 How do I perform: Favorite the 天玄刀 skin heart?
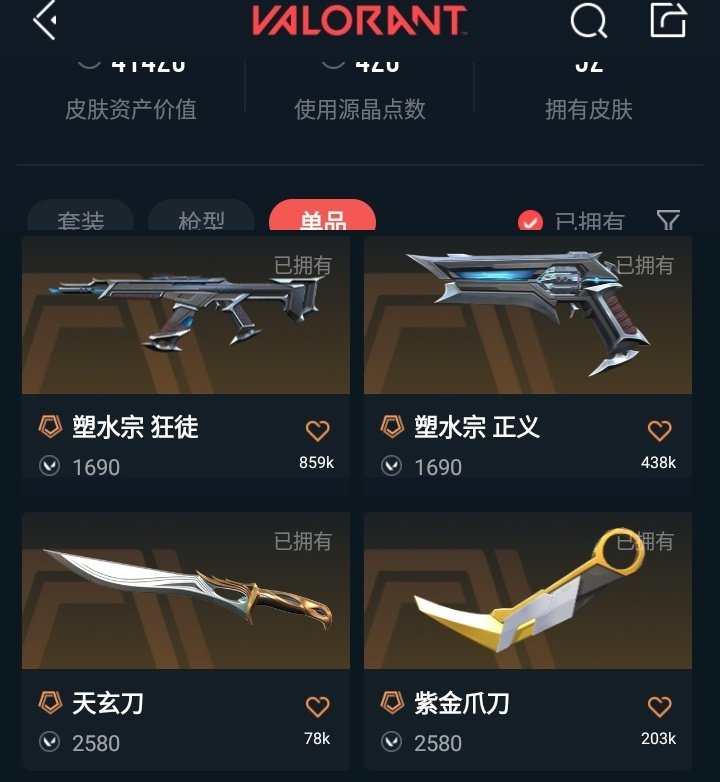coord(318,705)
